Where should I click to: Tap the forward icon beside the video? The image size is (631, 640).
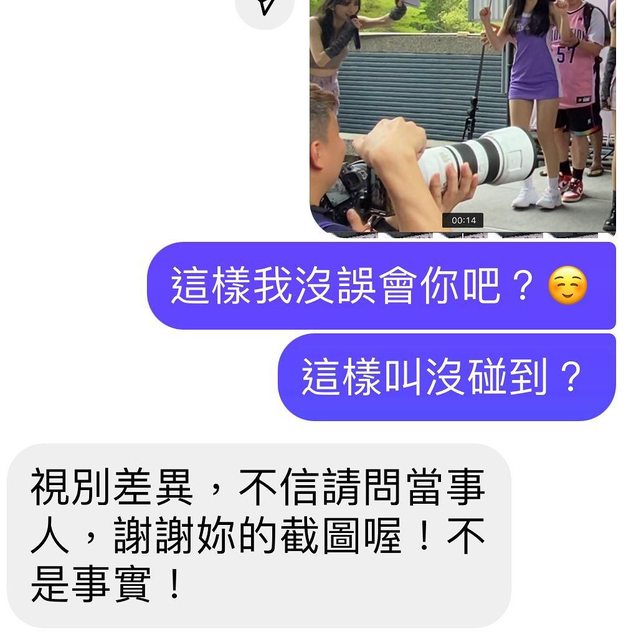[264, 8]
